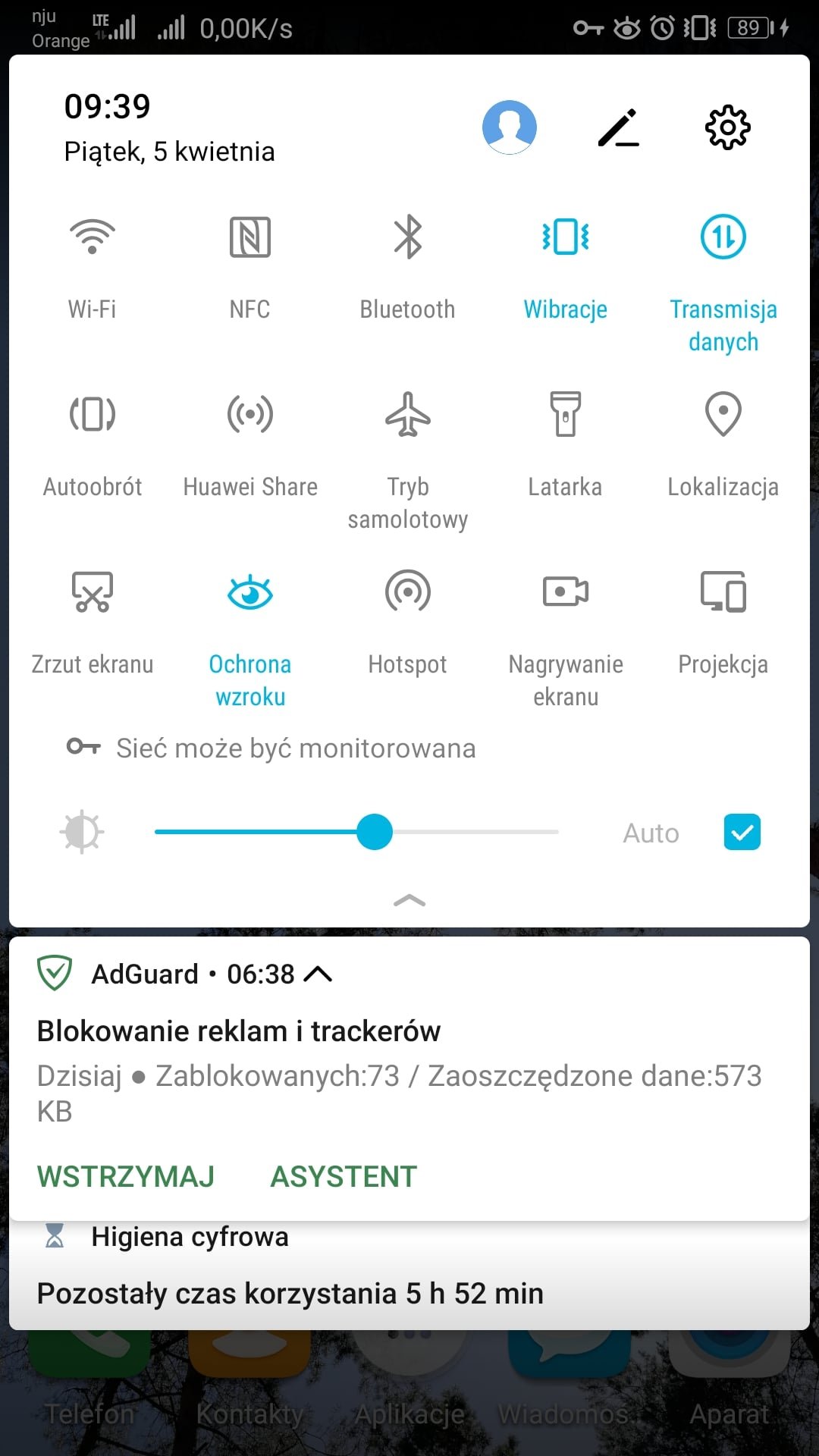Image resolution: width=819 pixels, height=1456 pixels.
Task: Turn off Transmisja danych
Action: (723, 237)
